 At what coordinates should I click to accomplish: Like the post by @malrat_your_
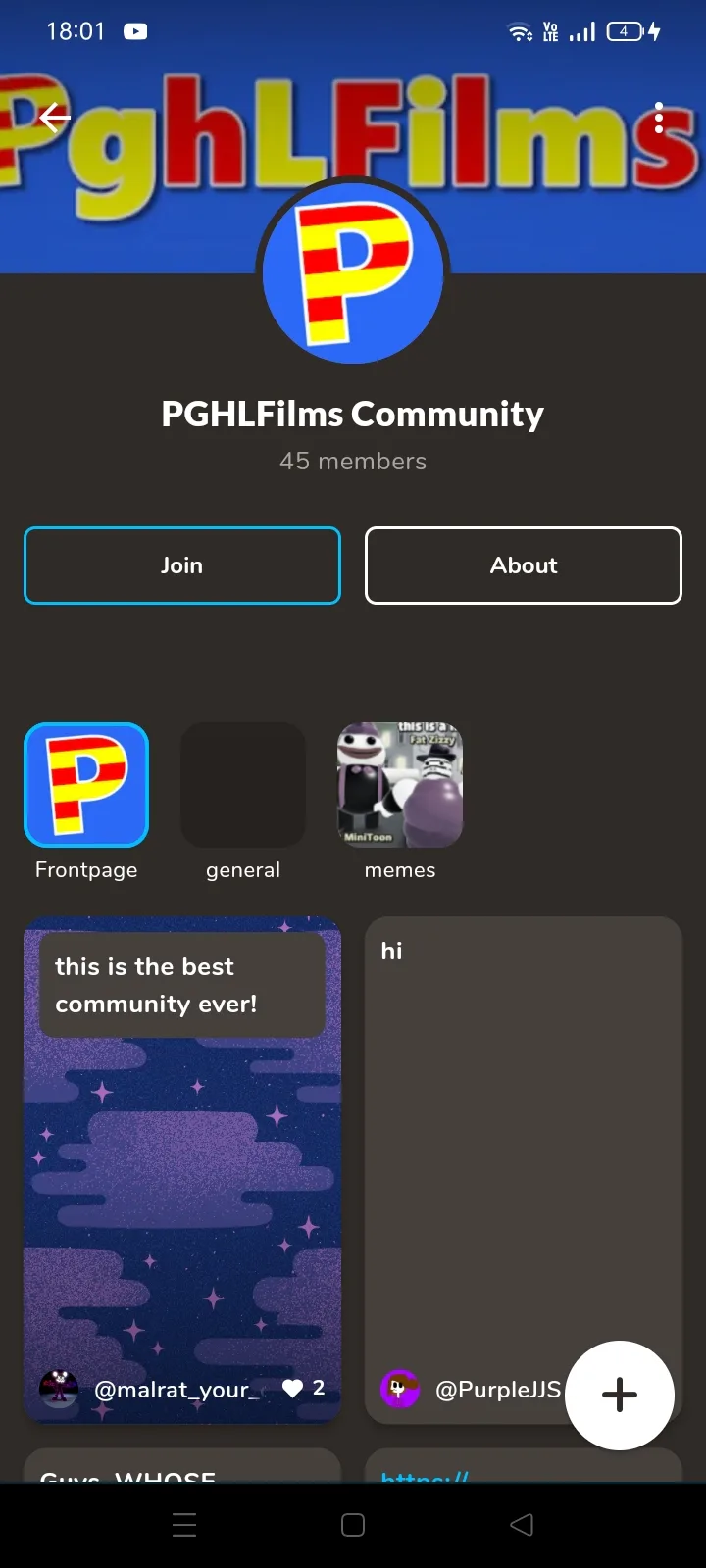292,1388
